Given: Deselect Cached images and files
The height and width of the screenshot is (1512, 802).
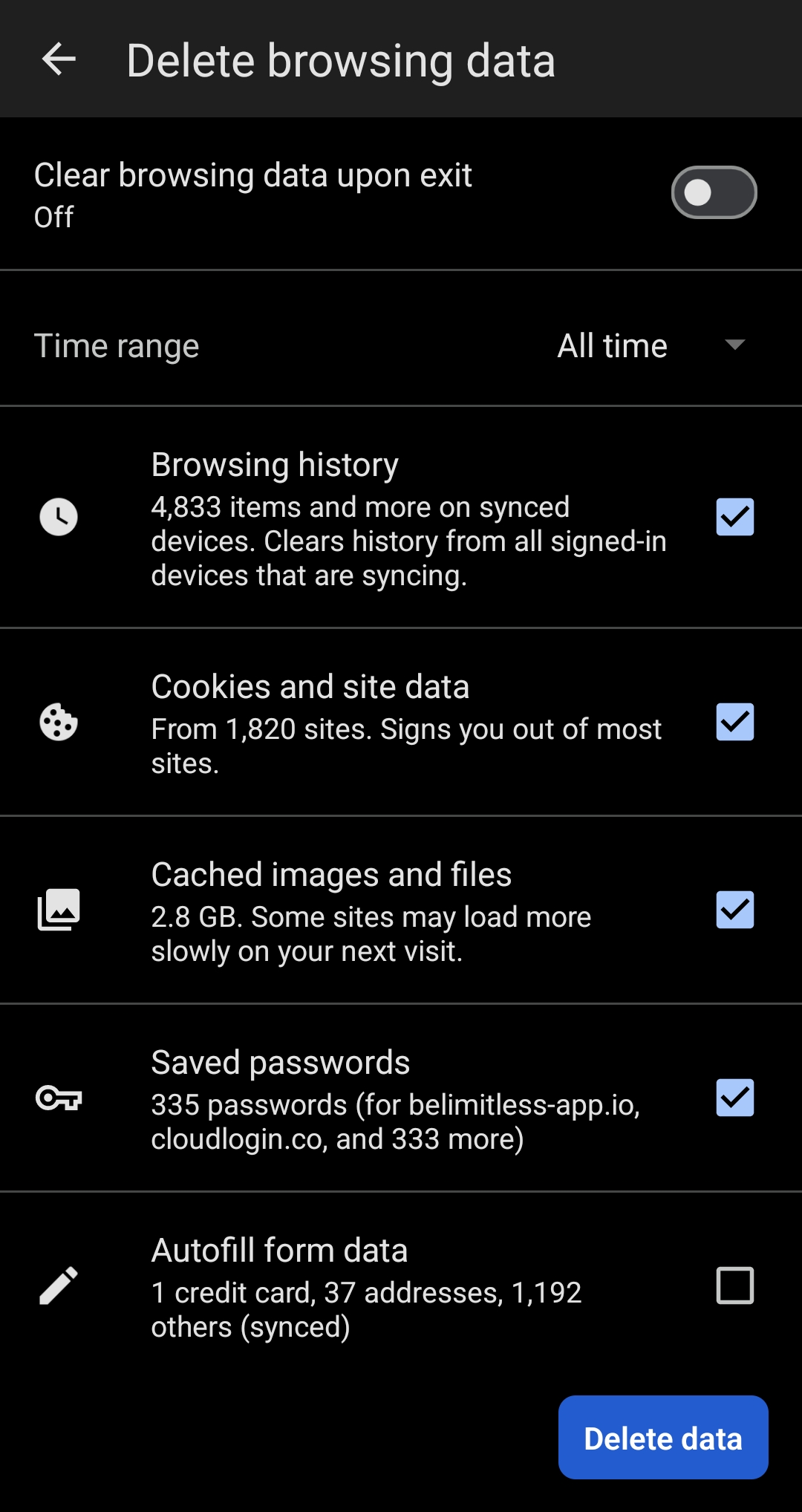Looking at the screenshot, I should 734,910.
